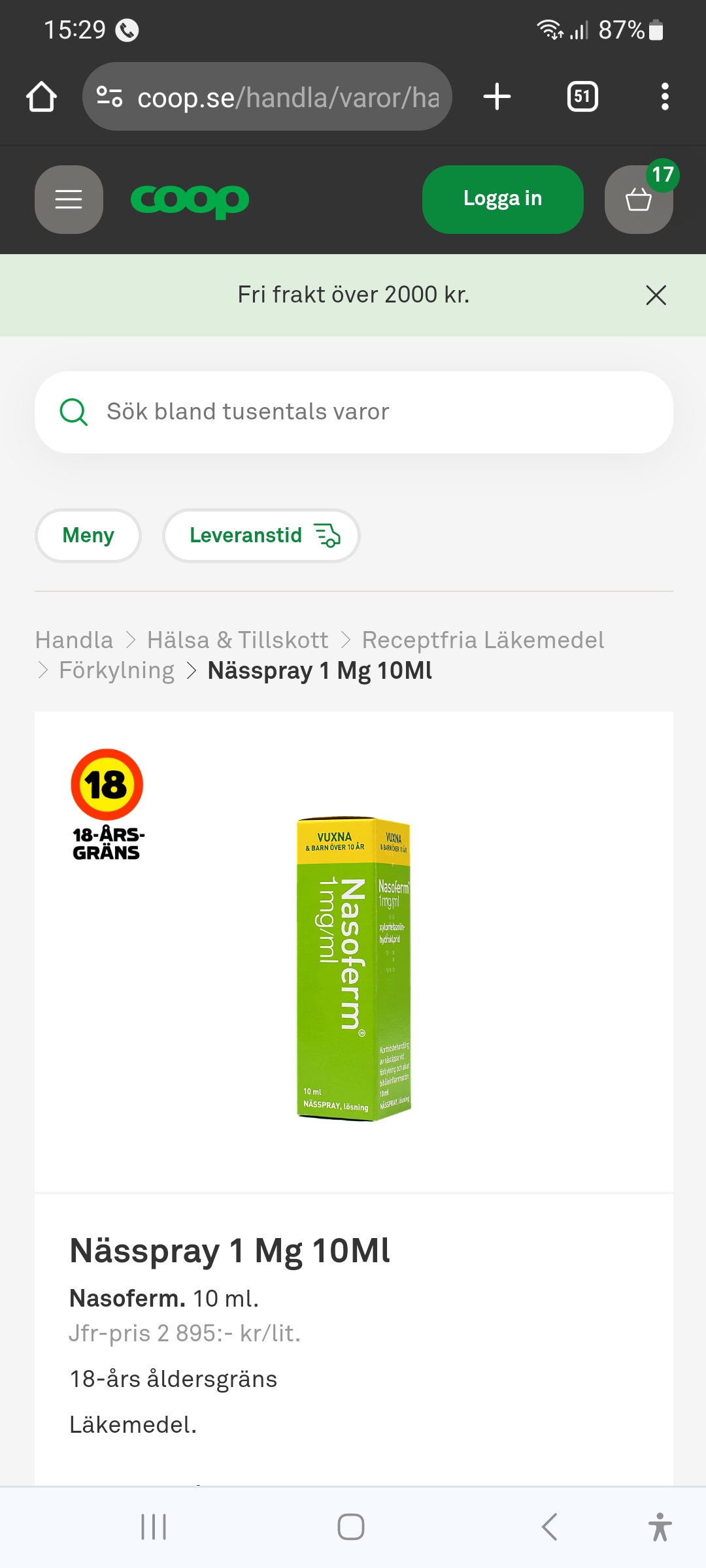Enlarge the Nasoferm product image
The height and width of the screenshot is (1568, 706).
[354, 968]
